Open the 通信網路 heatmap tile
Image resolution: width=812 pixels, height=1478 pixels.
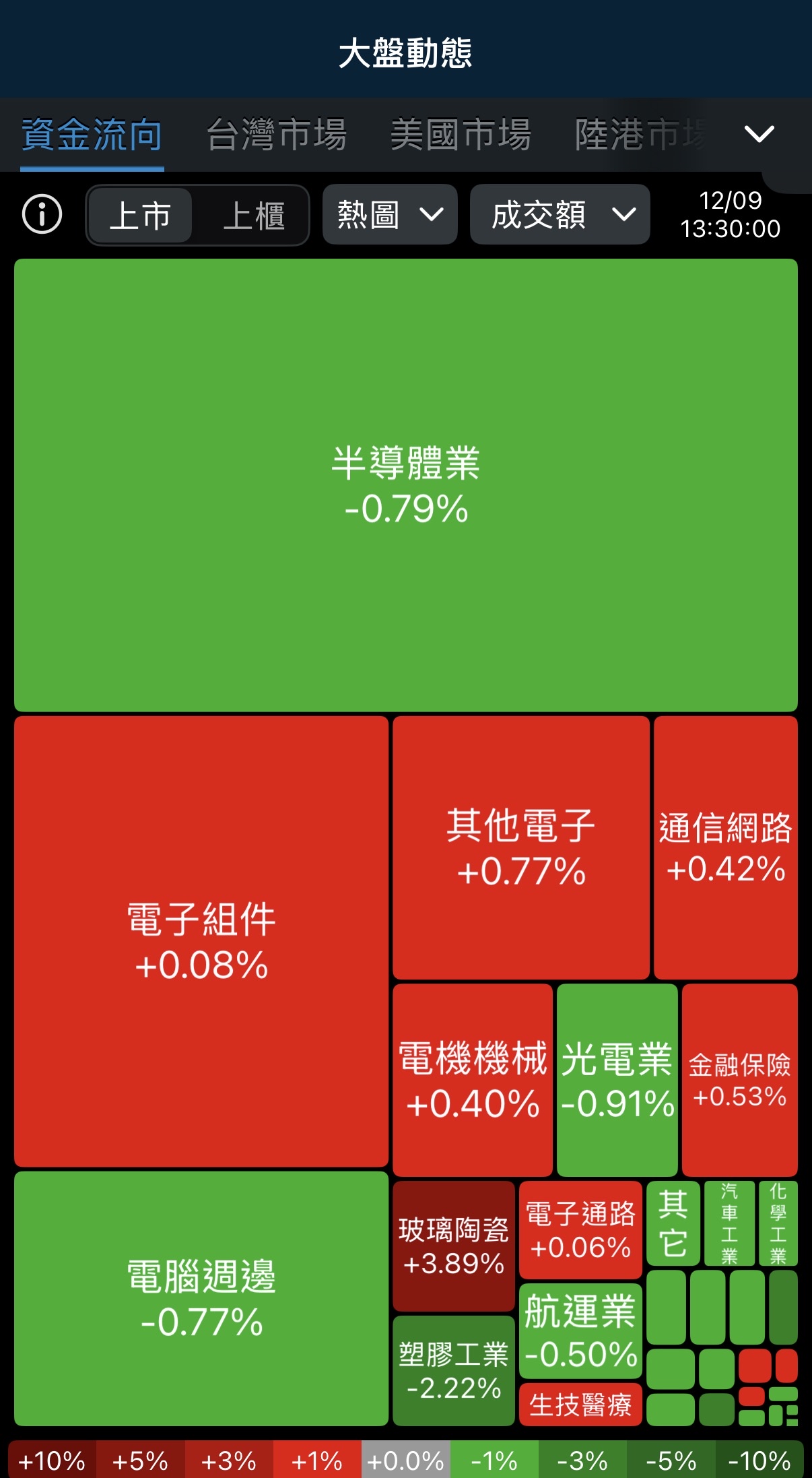point(725,847)
